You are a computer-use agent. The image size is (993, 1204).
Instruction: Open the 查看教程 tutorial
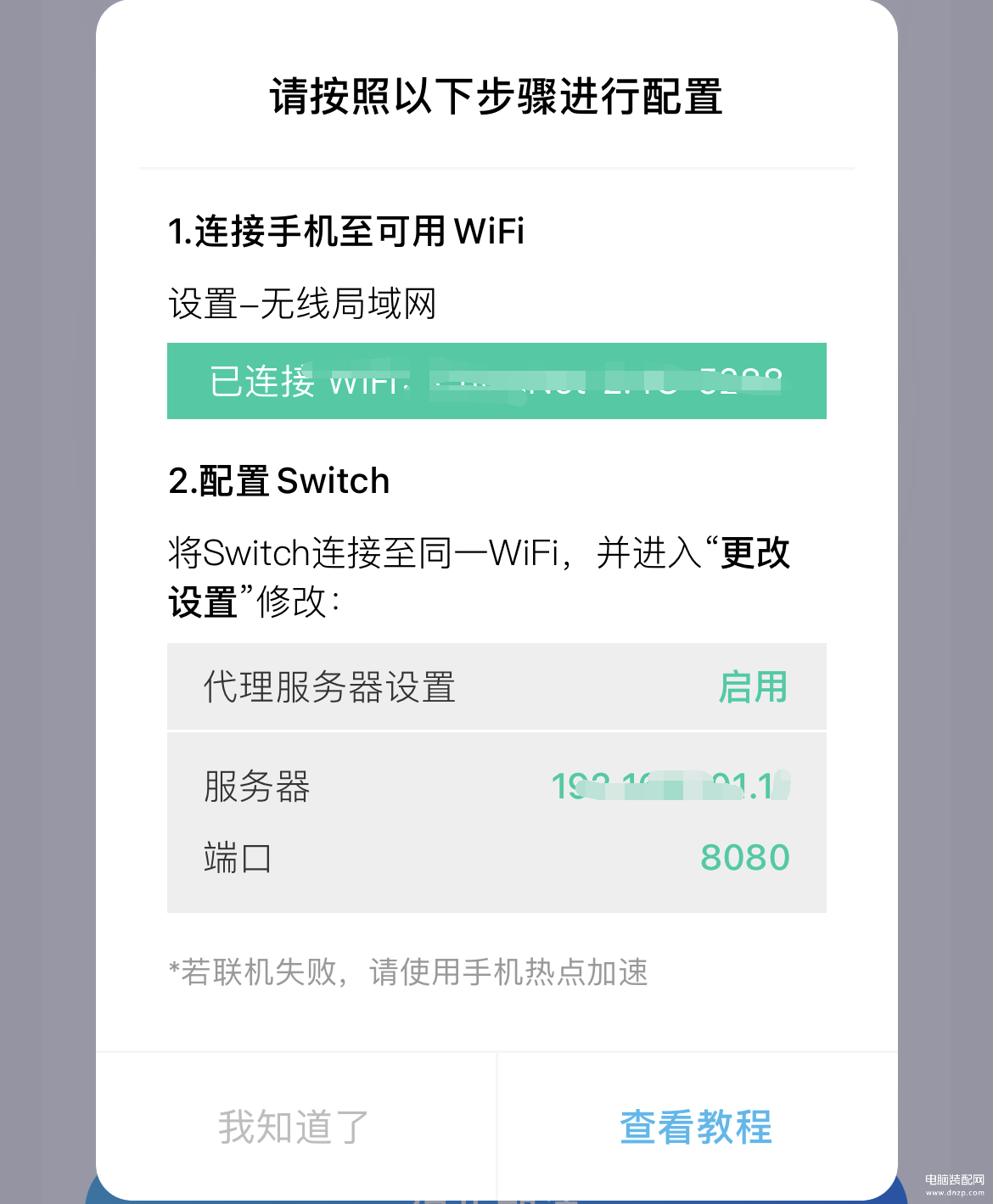click(x=696, y=1127)
